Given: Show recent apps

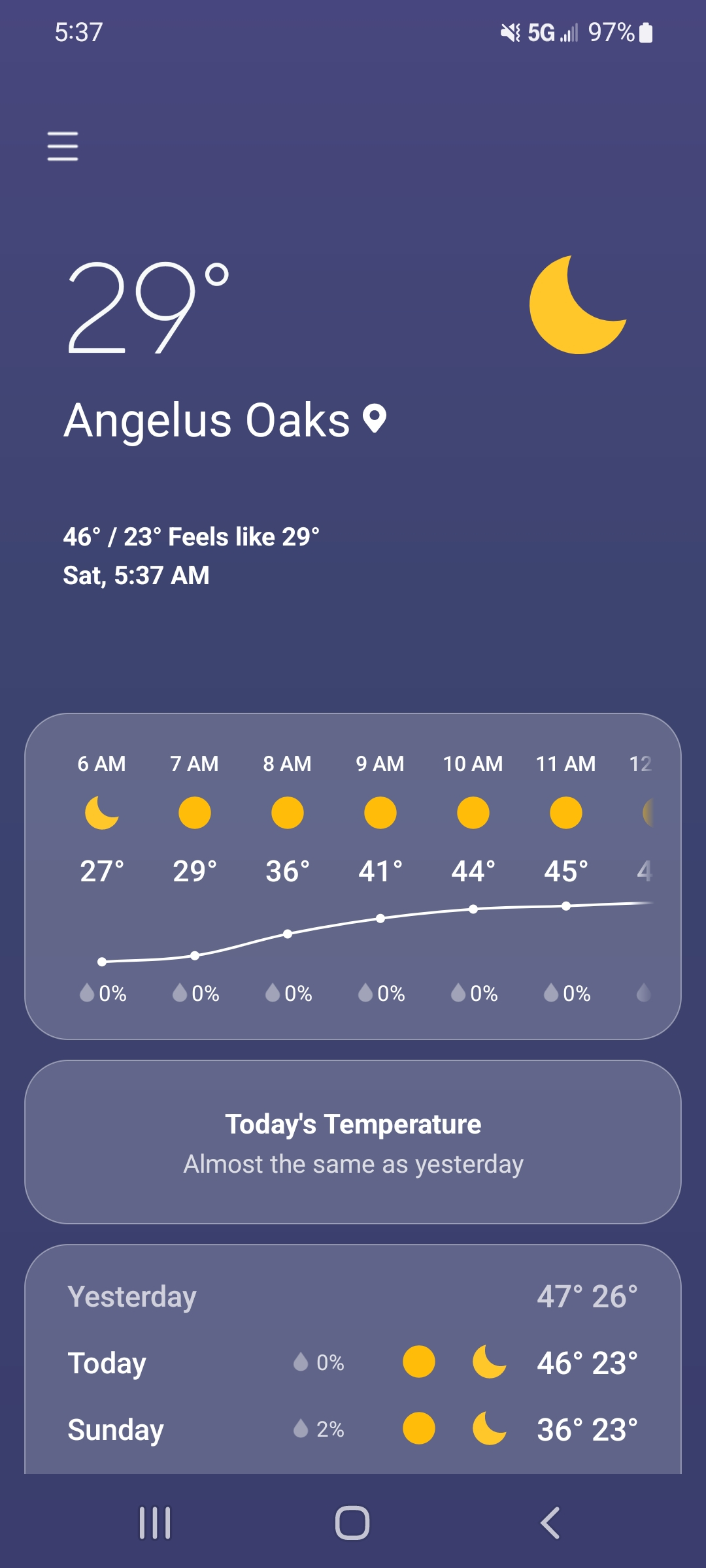Looking at the screenshot, I should point(155,1523).
